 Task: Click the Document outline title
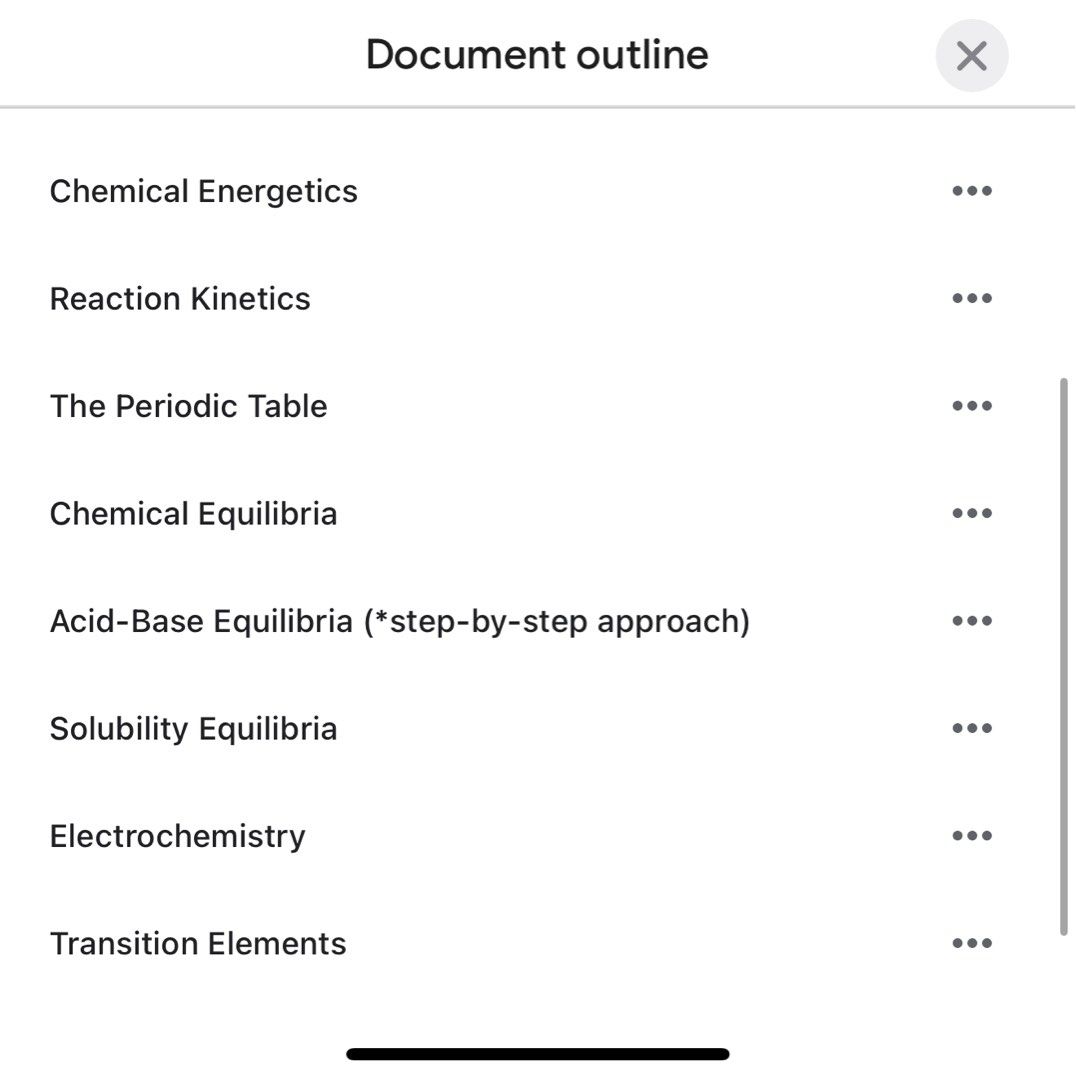(536, 55)
